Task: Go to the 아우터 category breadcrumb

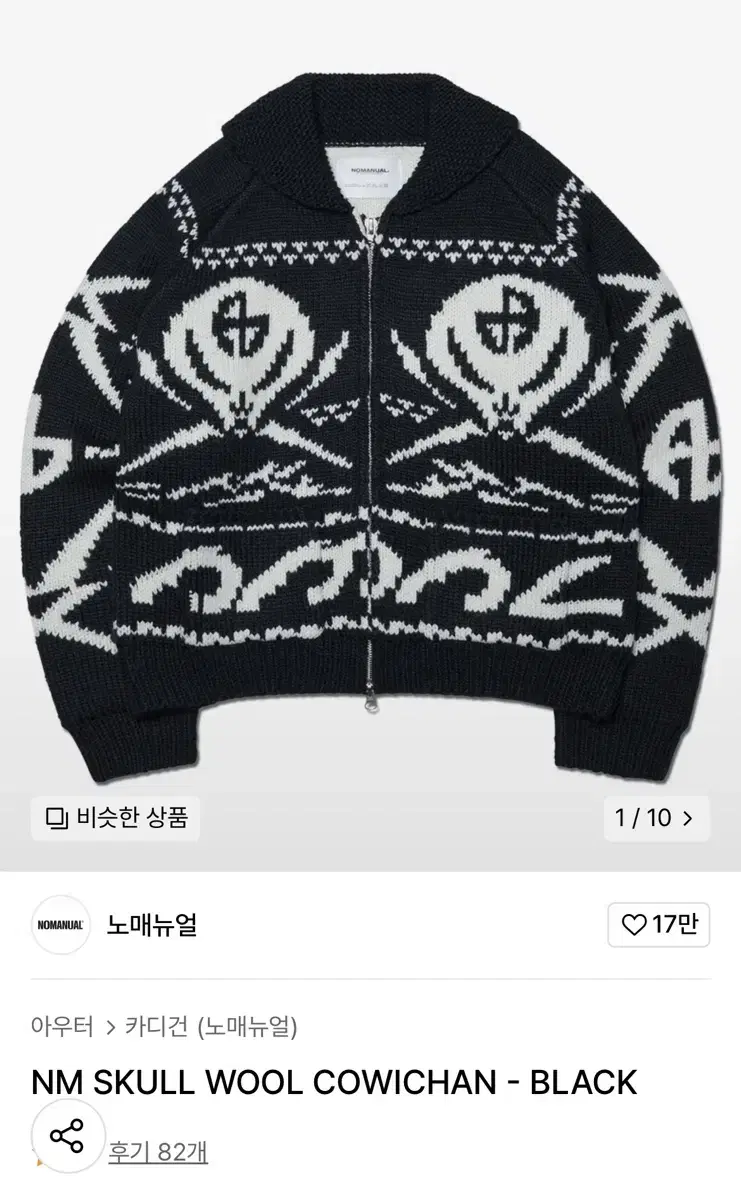Action: click(x=60, y=1027)
